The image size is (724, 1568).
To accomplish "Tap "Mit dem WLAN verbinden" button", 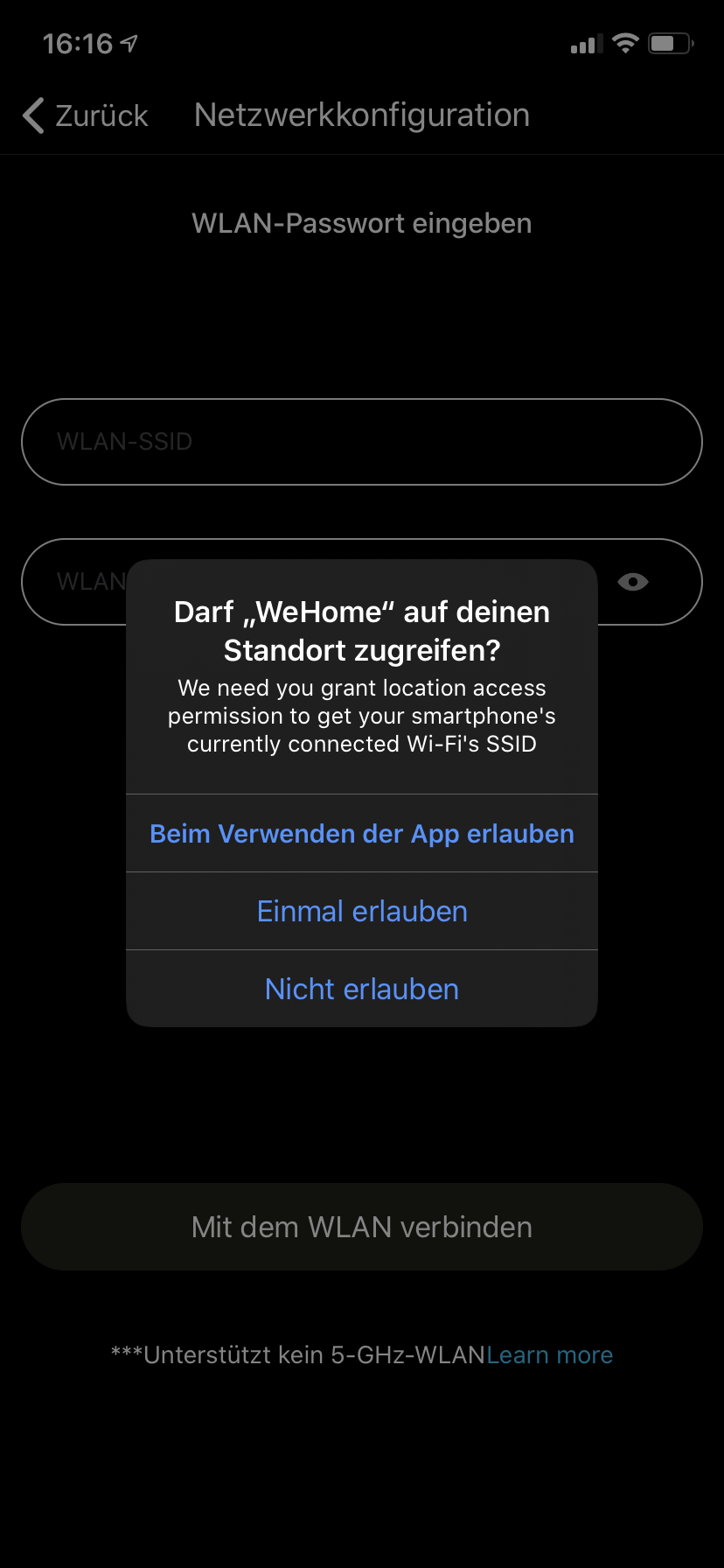I will [x=361, y=1227].
